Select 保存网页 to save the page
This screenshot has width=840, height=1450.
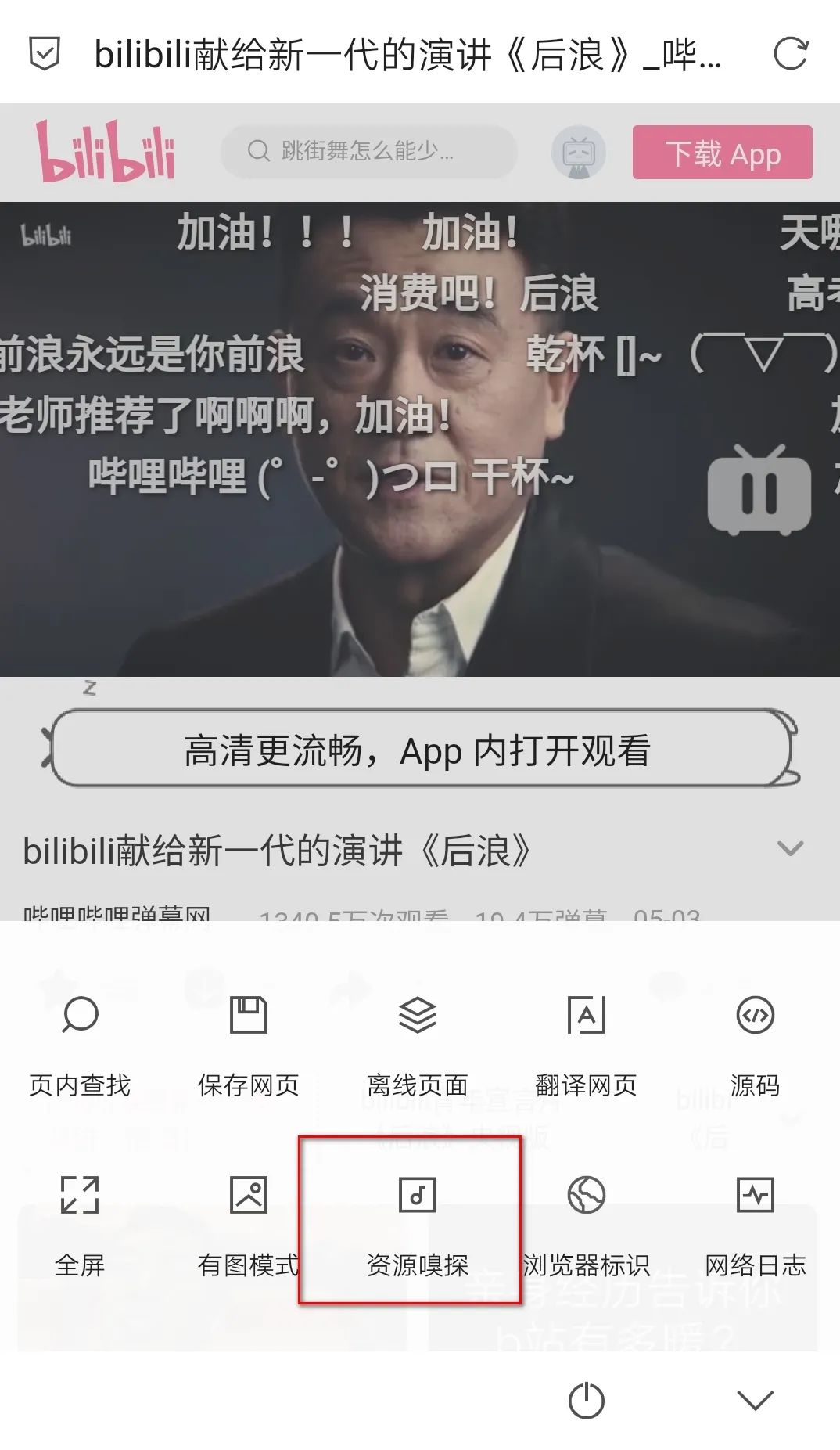(x=249, y=1046)
